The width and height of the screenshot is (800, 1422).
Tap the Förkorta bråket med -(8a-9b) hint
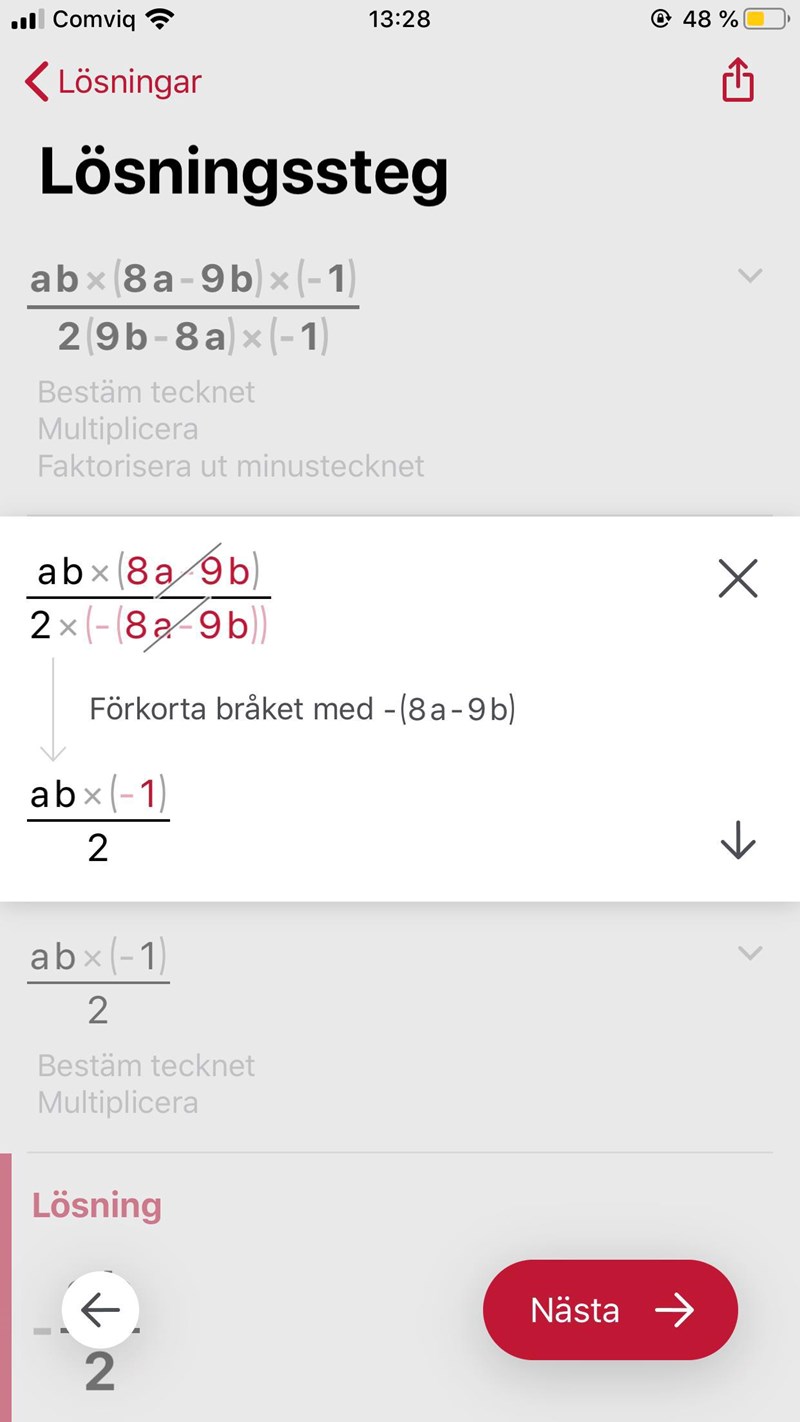pyautogui.click(x=303, y=709)
